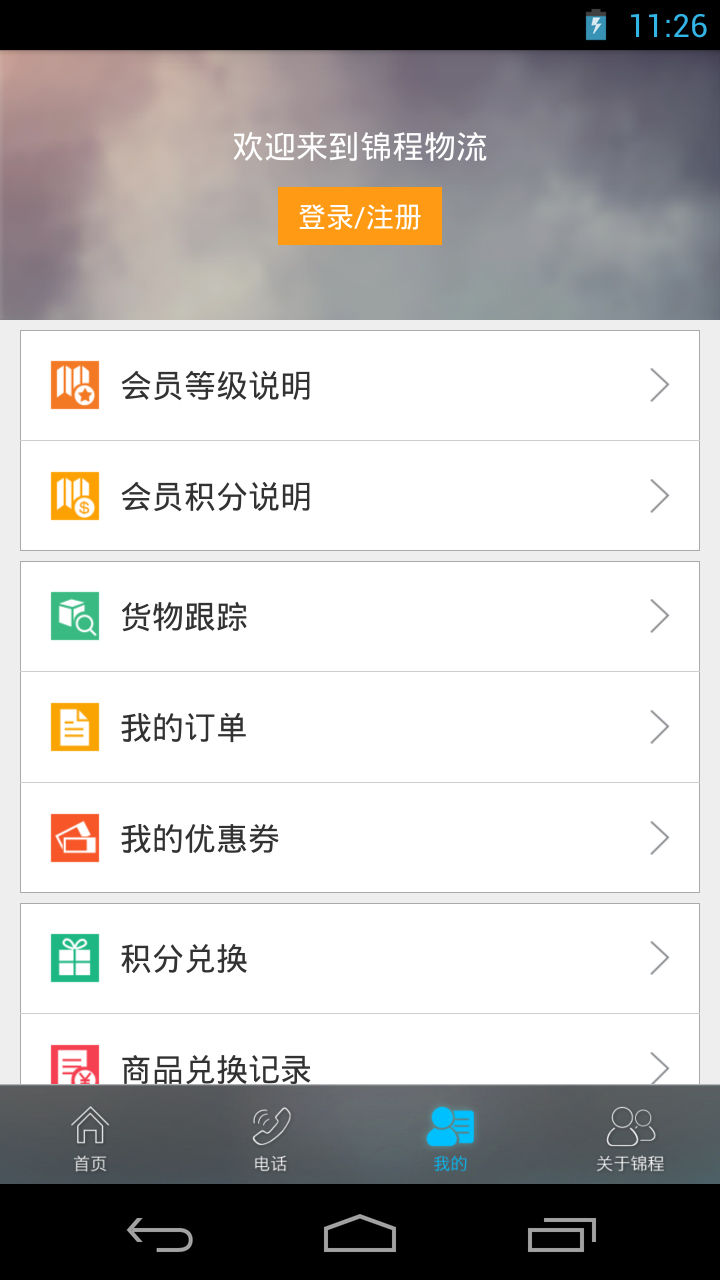Viewport: 720px width, 1280px height.
Task: Select the 我的 tab
Action: [450, 1136]
